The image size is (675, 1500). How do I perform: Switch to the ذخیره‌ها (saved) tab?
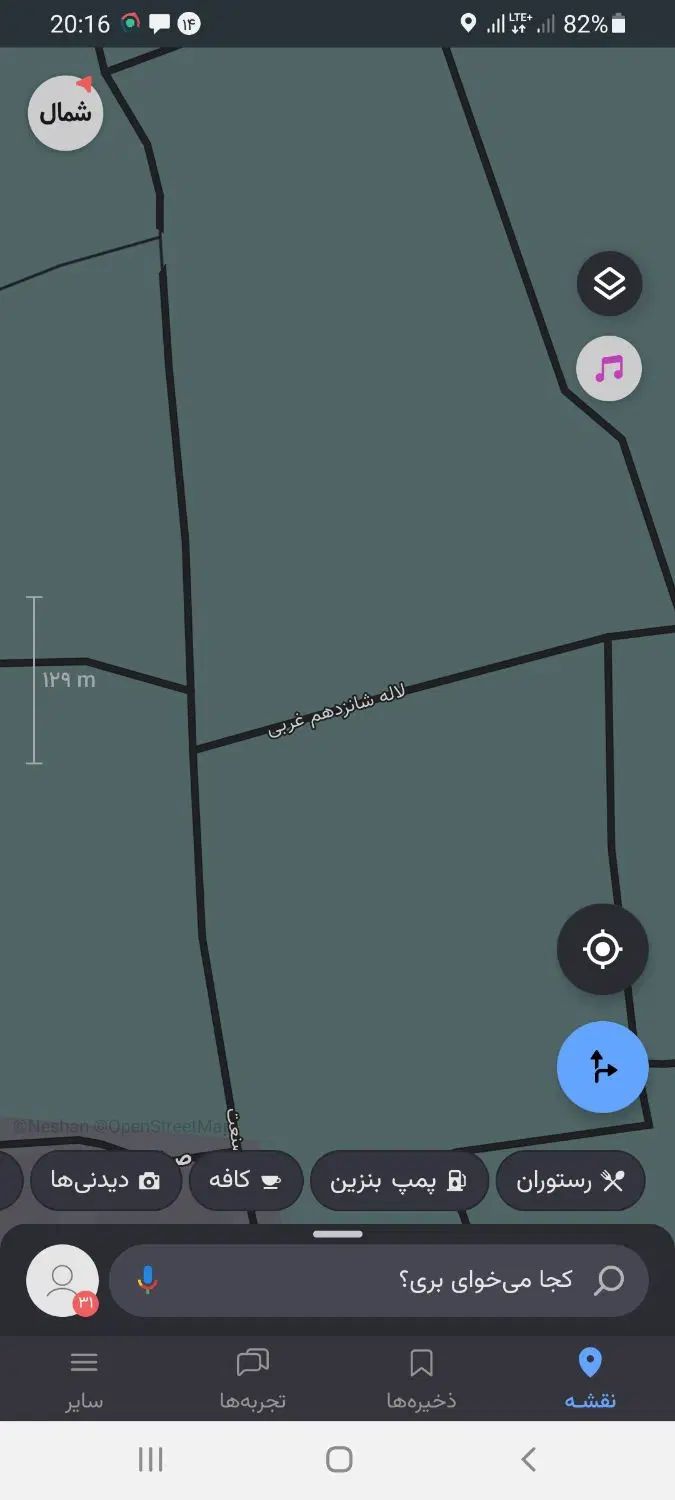(x=421, y=1378)
